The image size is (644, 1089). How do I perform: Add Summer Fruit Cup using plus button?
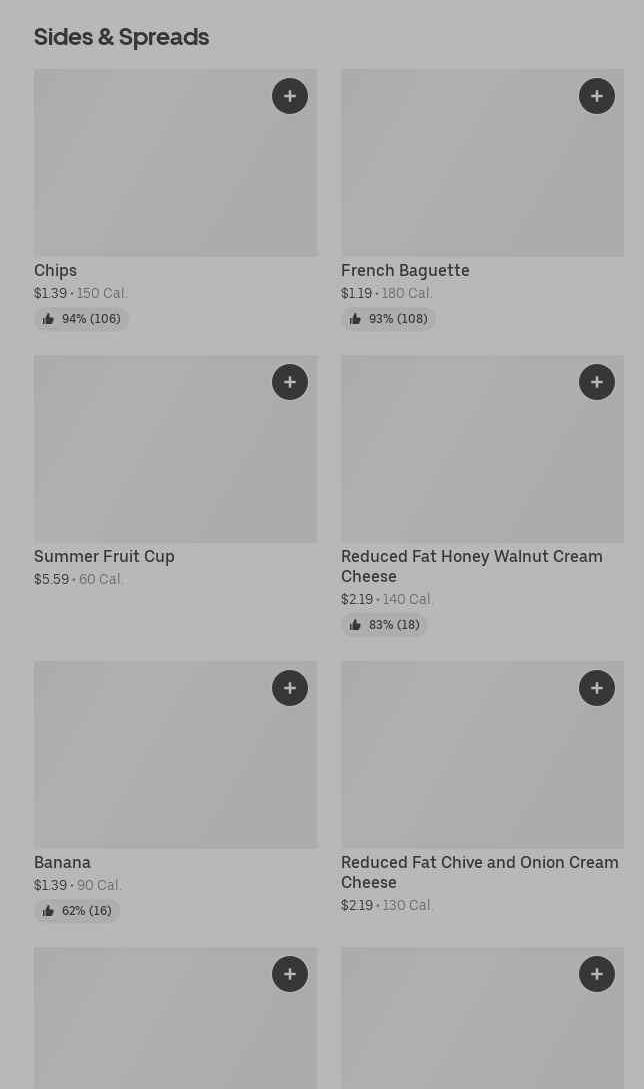tap(290, 382)
